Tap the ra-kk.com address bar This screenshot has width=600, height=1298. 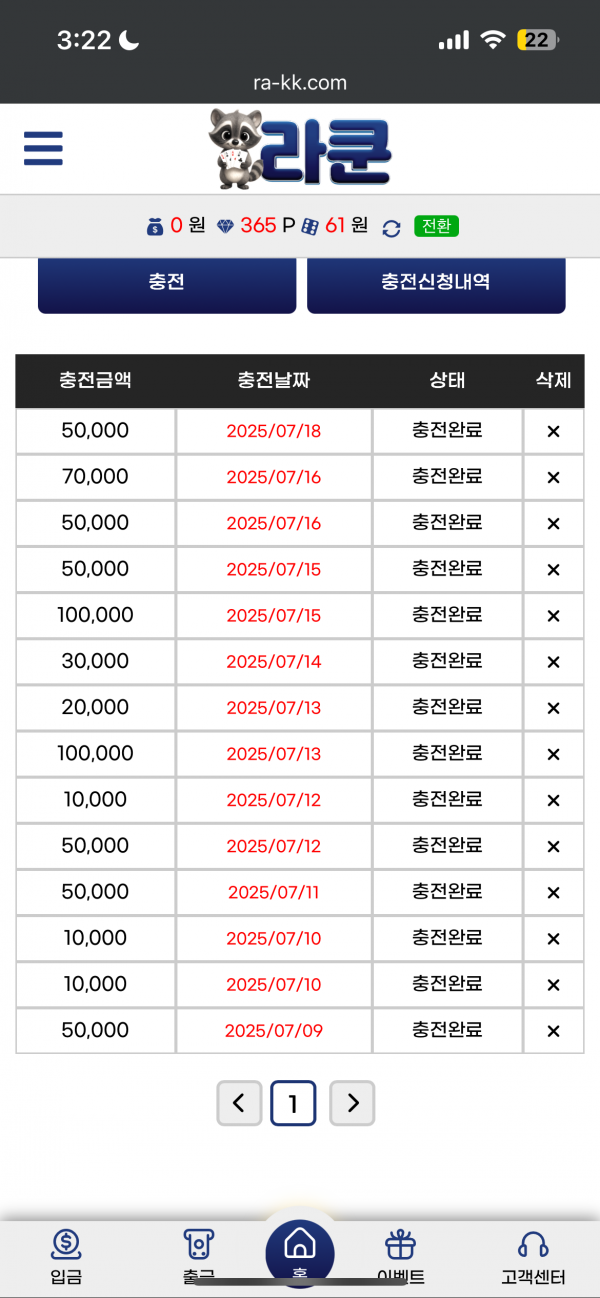(x=300, y=83)
